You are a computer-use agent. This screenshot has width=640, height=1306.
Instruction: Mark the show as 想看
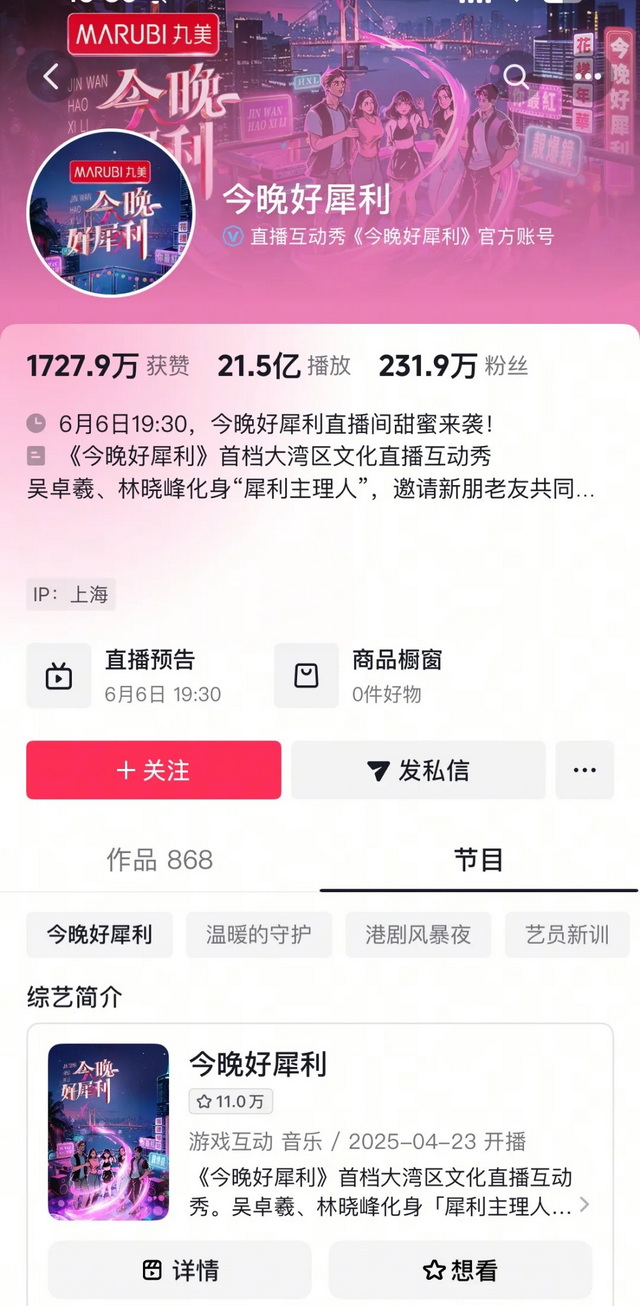(460, 1270)
